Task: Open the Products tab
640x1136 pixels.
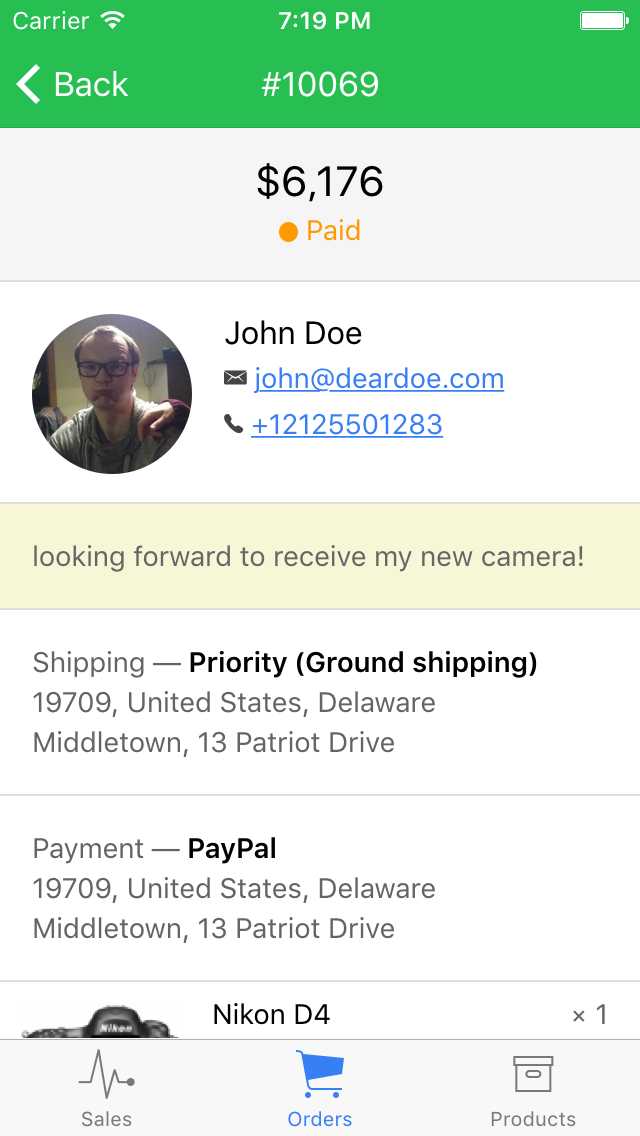Action: click(x=533, y=1088)
